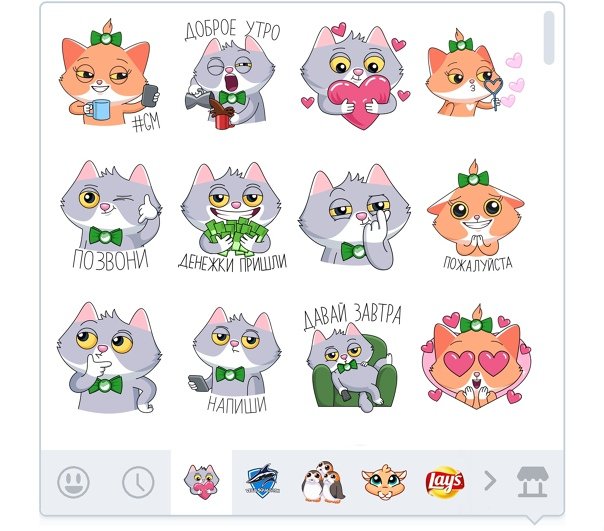
Task: Pick the '#GM' orange cat sticker
Action: [x=107, y=79]
